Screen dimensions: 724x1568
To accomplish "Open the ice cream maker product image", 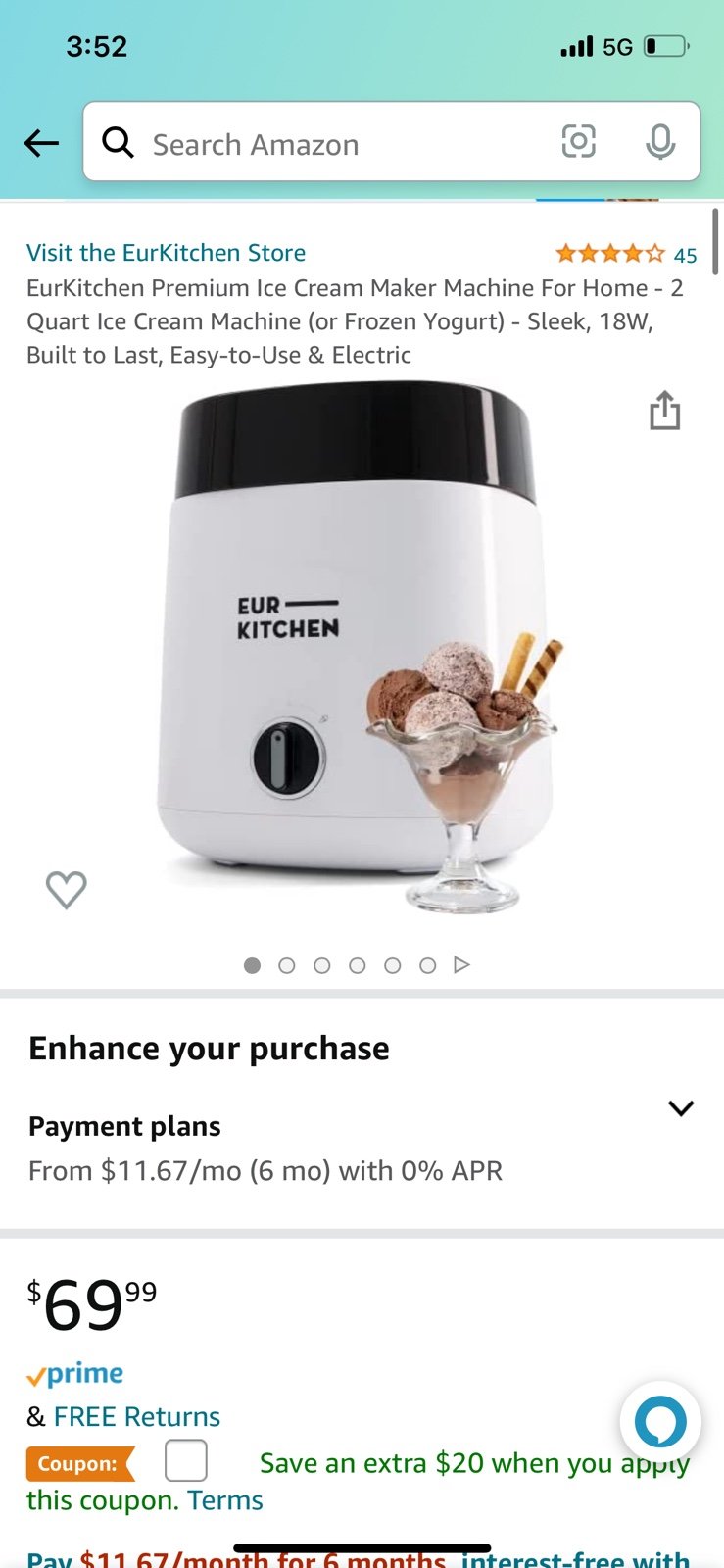I will click(x=359, y=647).
